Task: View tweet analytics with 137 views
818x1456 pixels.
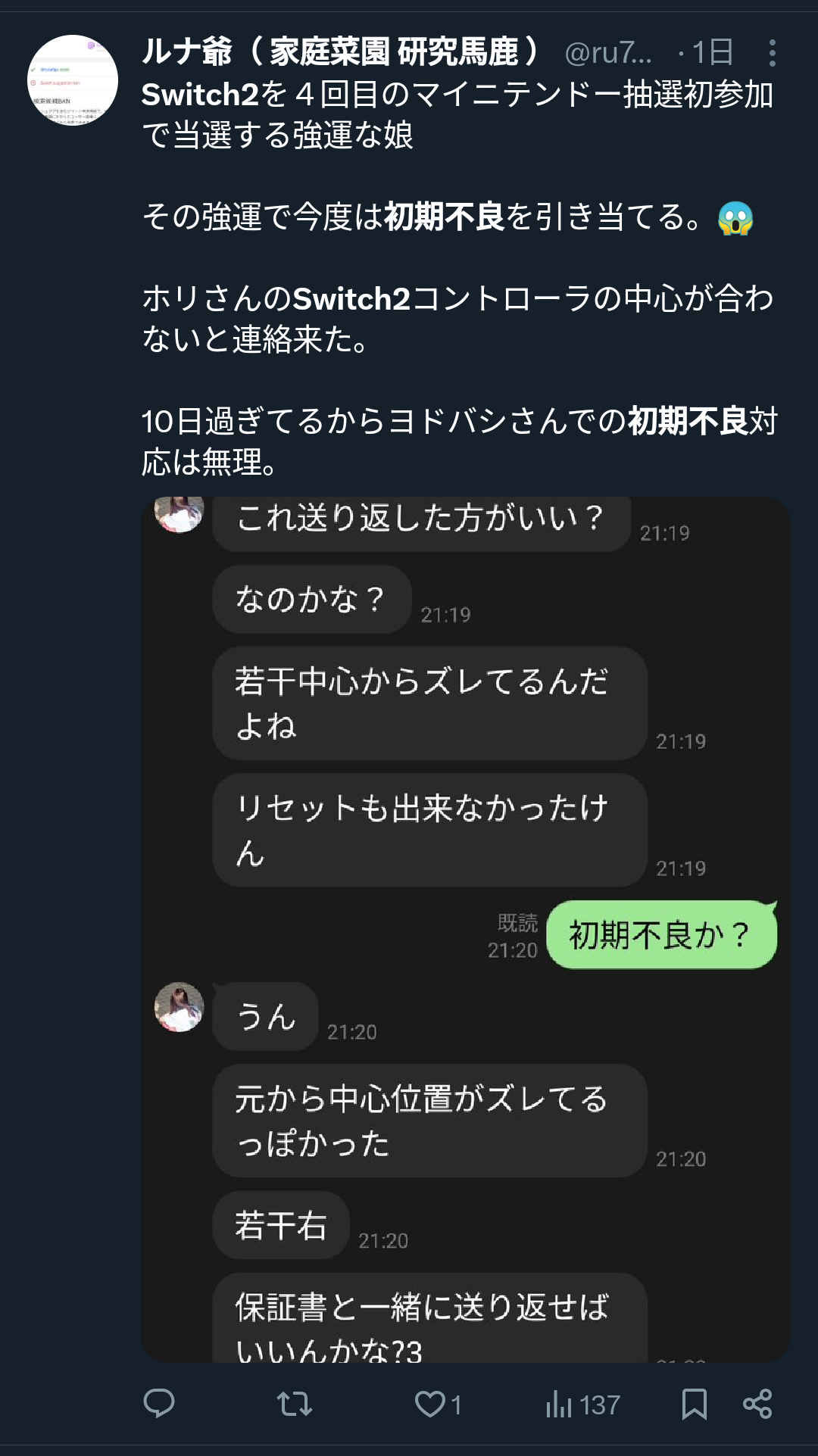Action: tap(582, 1405)
